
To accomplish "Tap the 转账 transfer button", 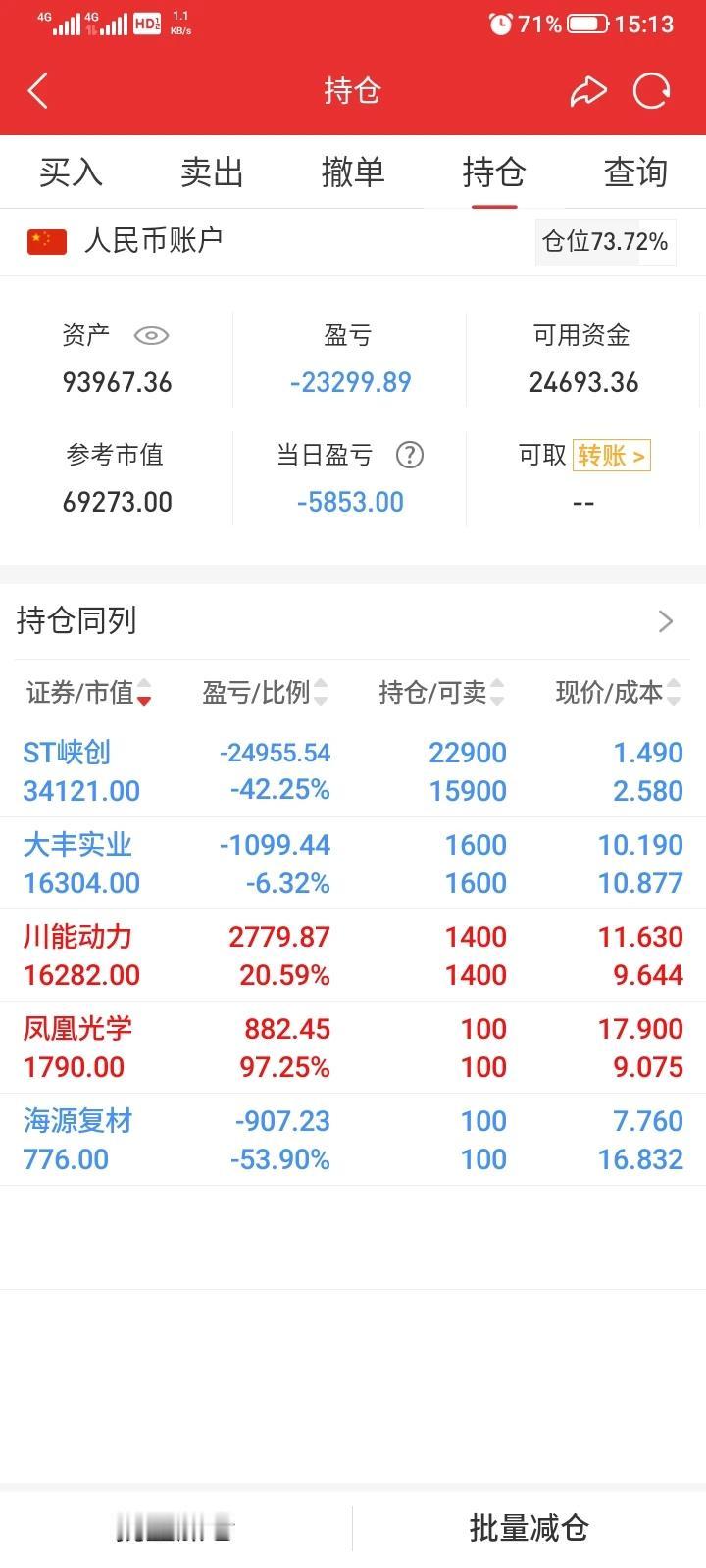I will click(611, 456).
